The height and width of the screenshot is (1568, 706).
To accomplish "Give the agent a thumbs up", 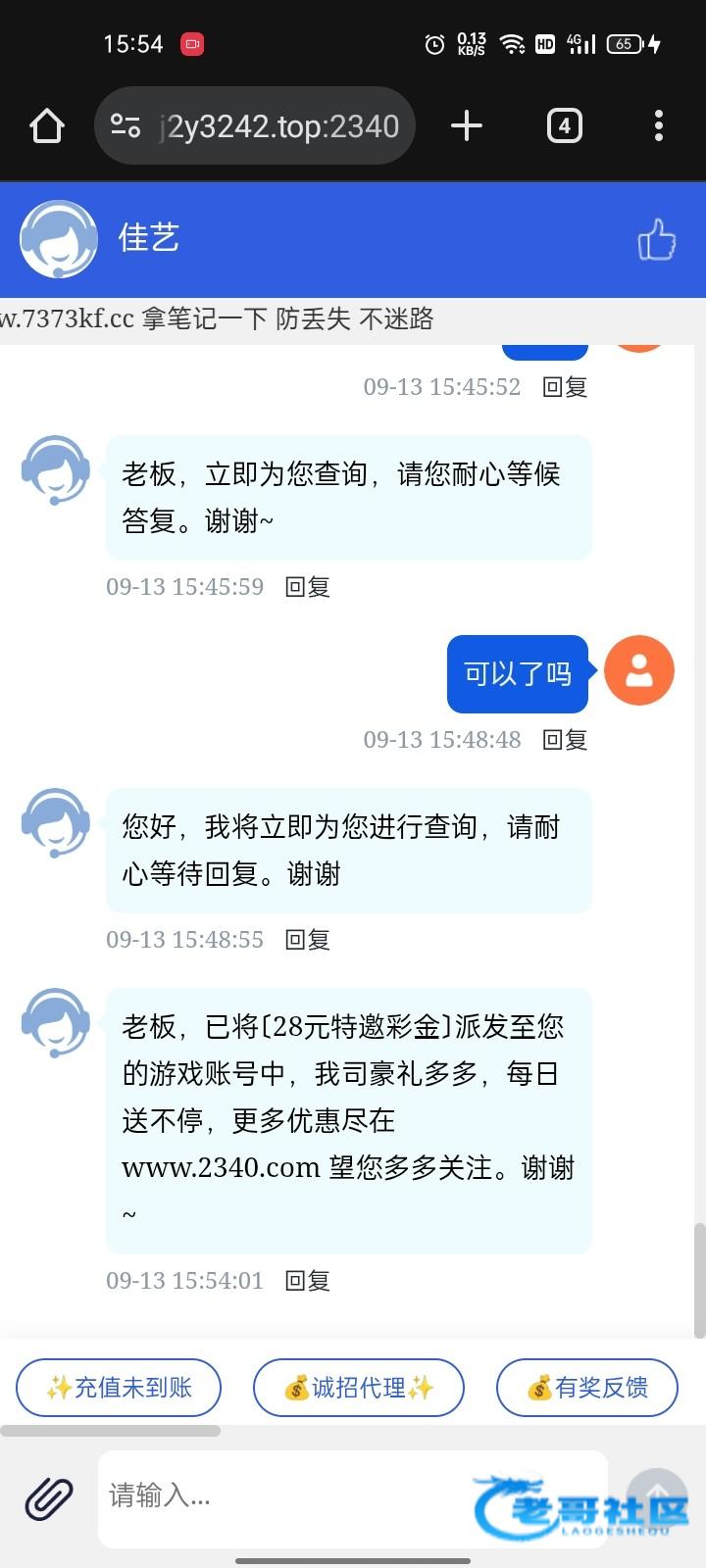I will point(656,239).
